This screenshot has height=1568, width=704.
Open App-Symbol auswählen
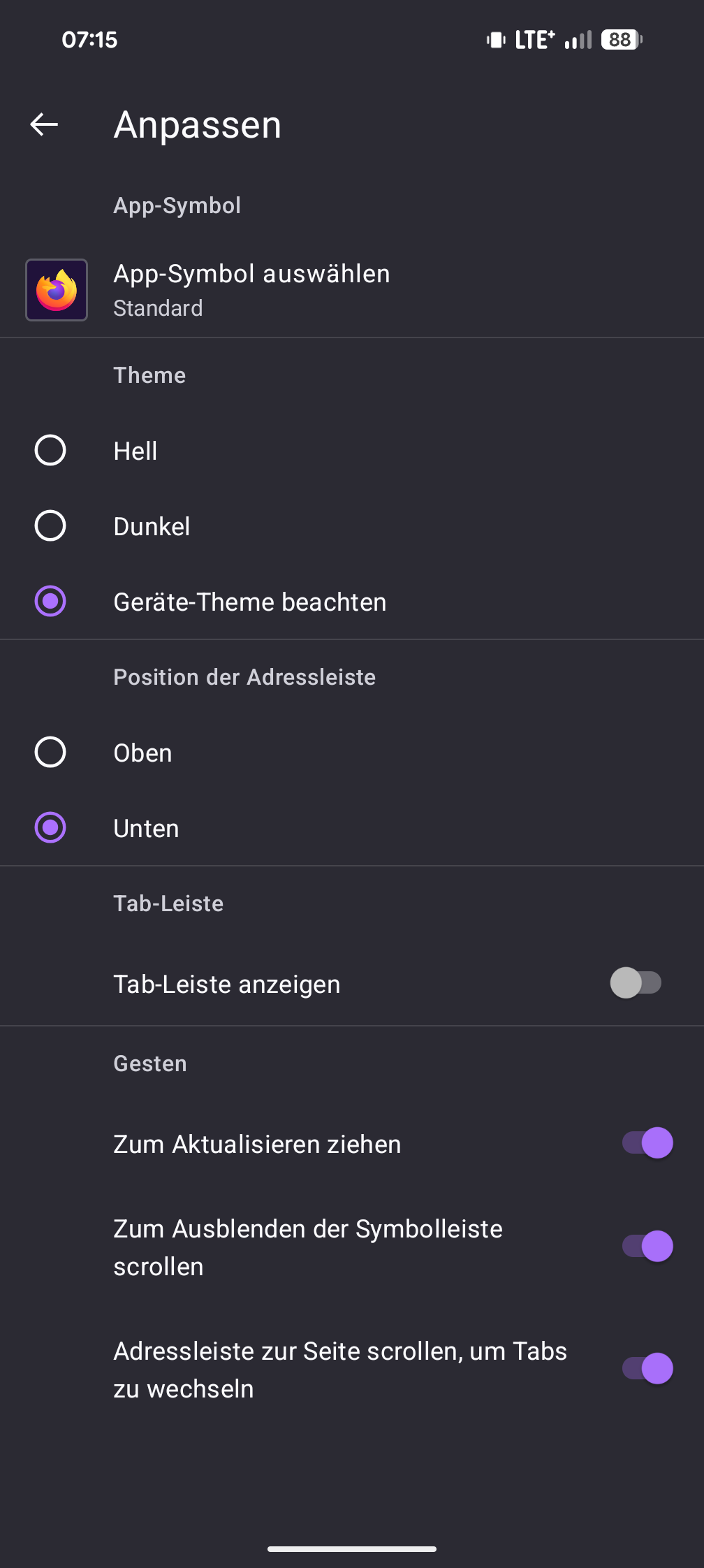point(251,289)
